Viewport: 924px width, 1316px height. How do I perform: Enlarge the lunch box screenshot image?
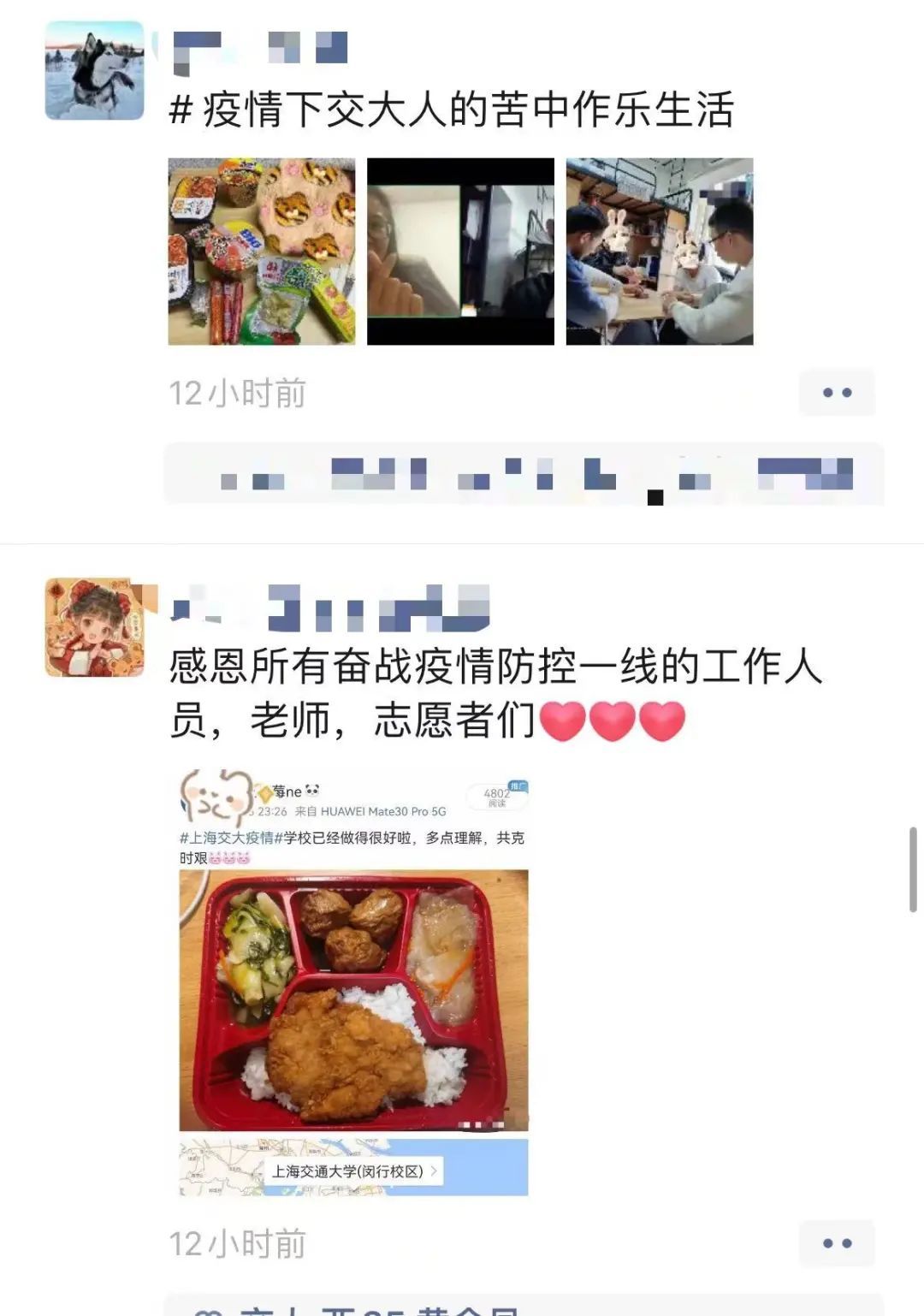pyautogui.click(x=353, y=982)
